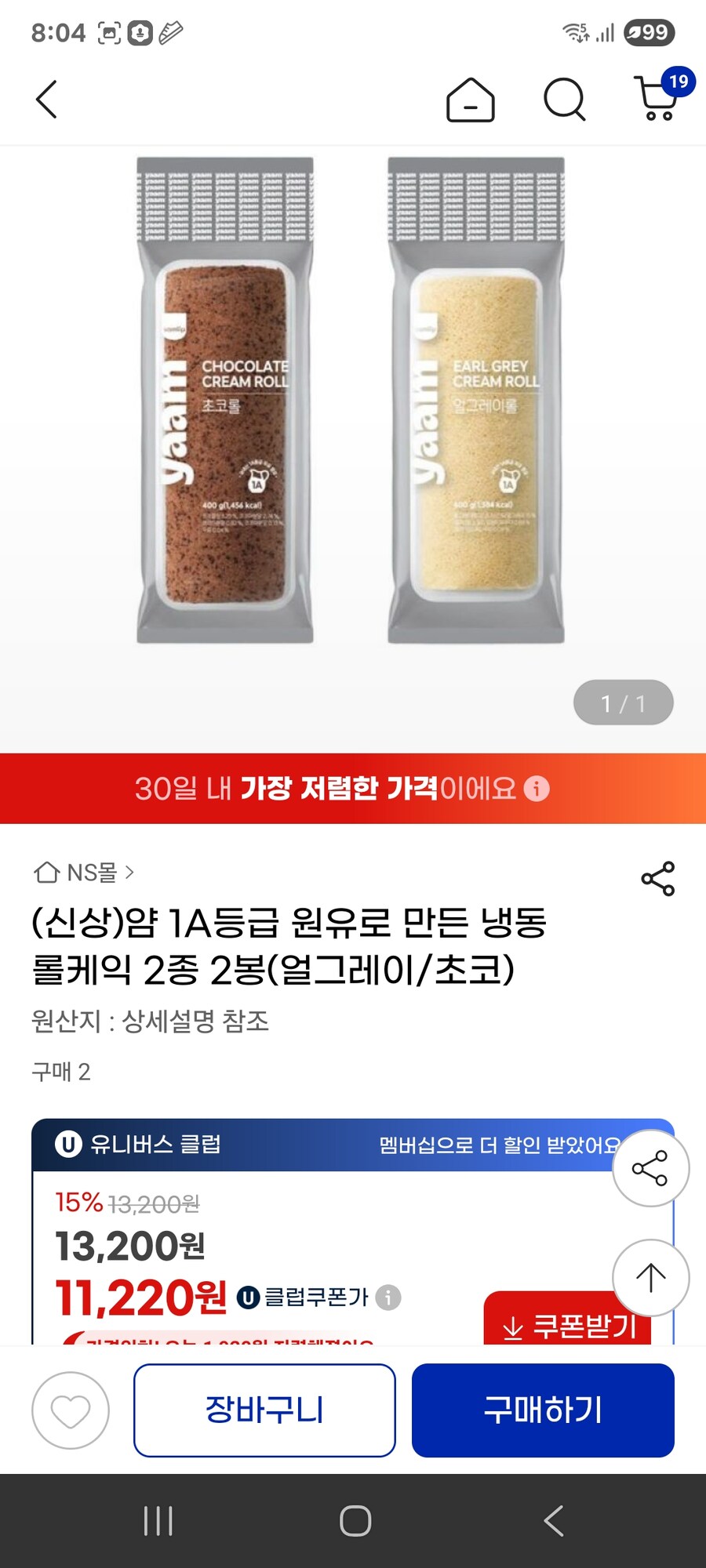706x1568 pixels.
Task: Tap the back arrow to go back
Action: 47,100
